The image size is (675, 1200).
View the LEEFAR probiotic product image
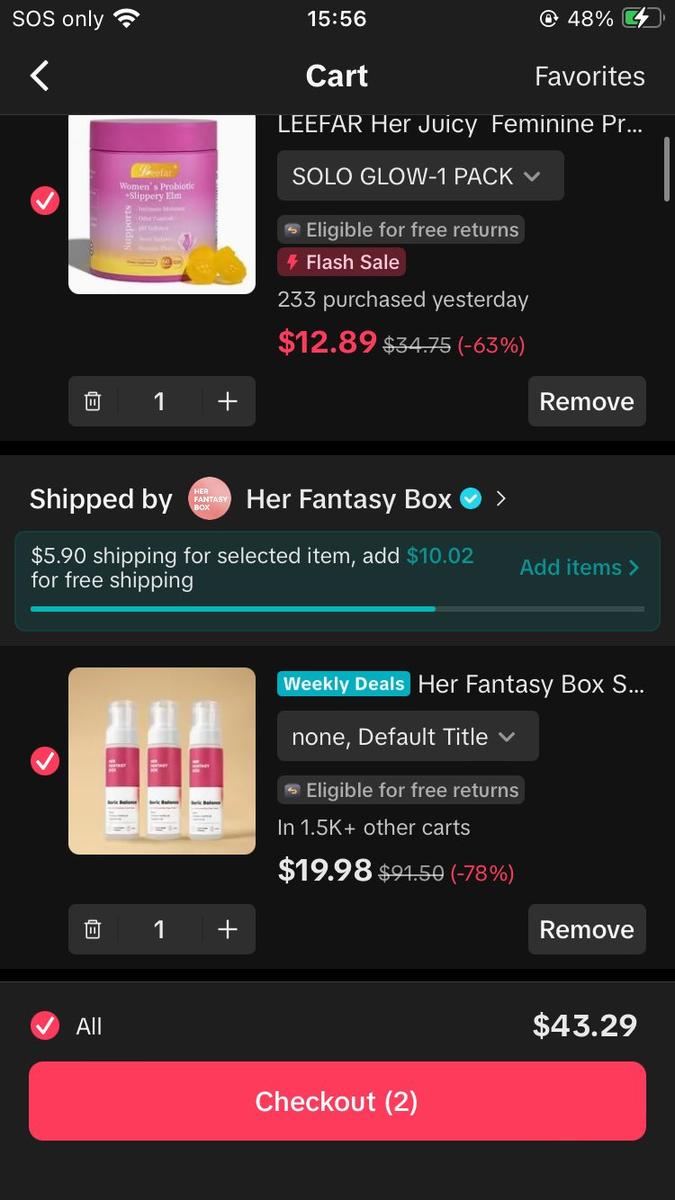[x=162, y=205]
